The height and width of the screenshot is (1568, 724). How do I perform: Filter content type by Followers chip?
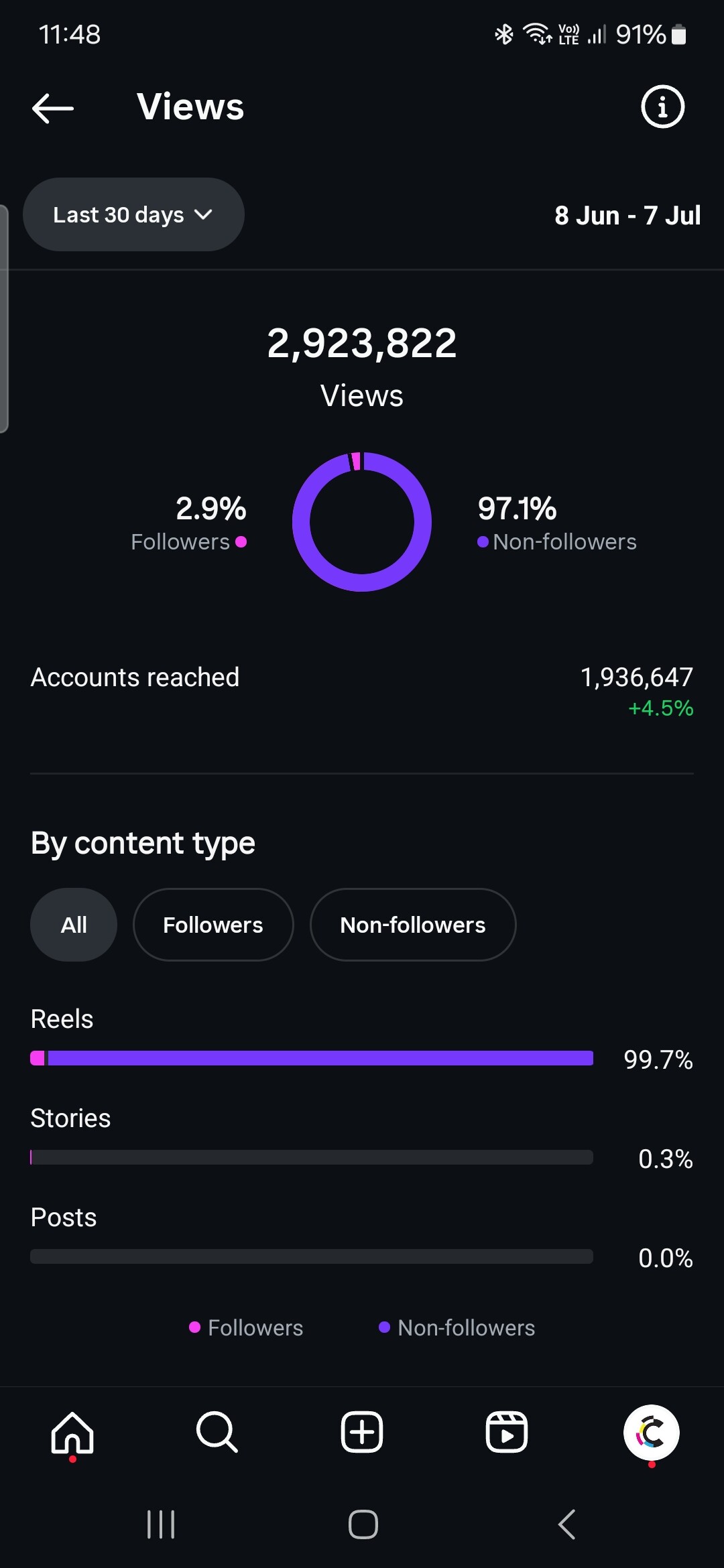[x=213, y=925]
